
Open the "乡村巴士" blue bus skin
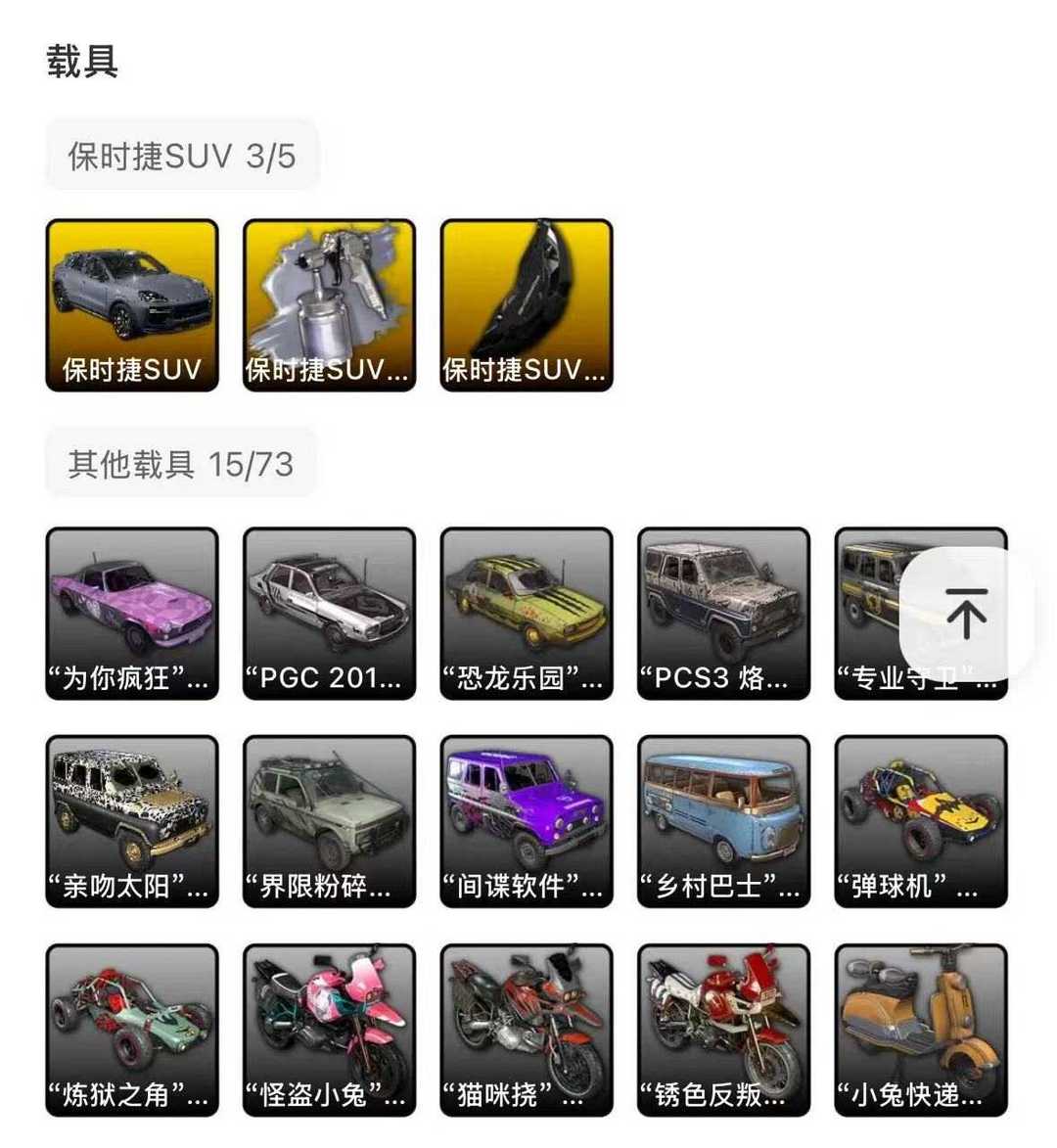(x=723, y=821)
